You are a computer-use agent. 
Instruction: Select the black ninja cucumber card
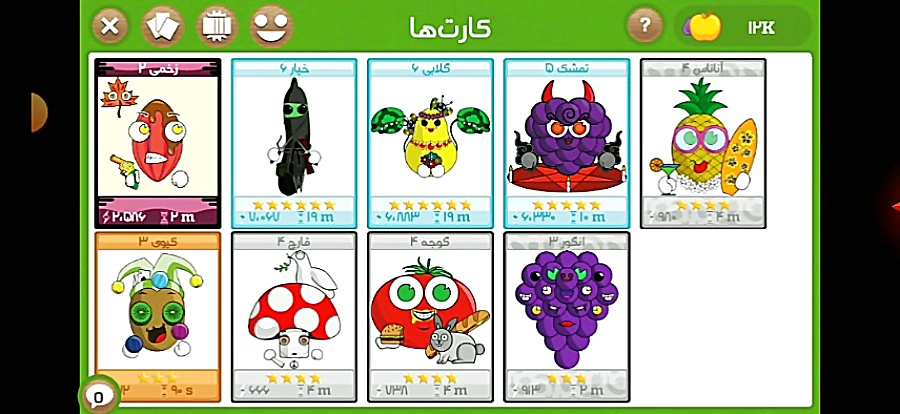coord(294,142)
